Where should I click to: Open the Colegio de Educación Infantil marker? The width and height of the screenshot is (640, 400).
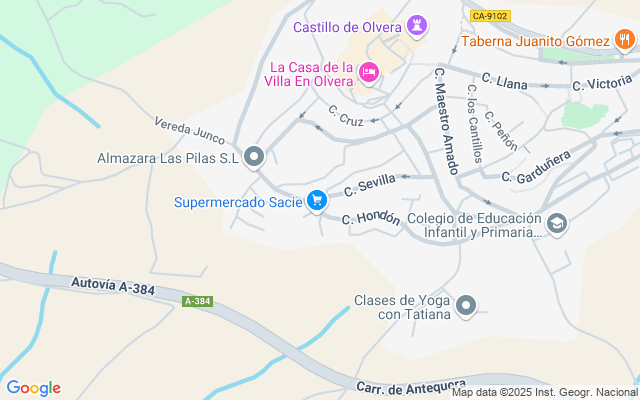(557, 224)
